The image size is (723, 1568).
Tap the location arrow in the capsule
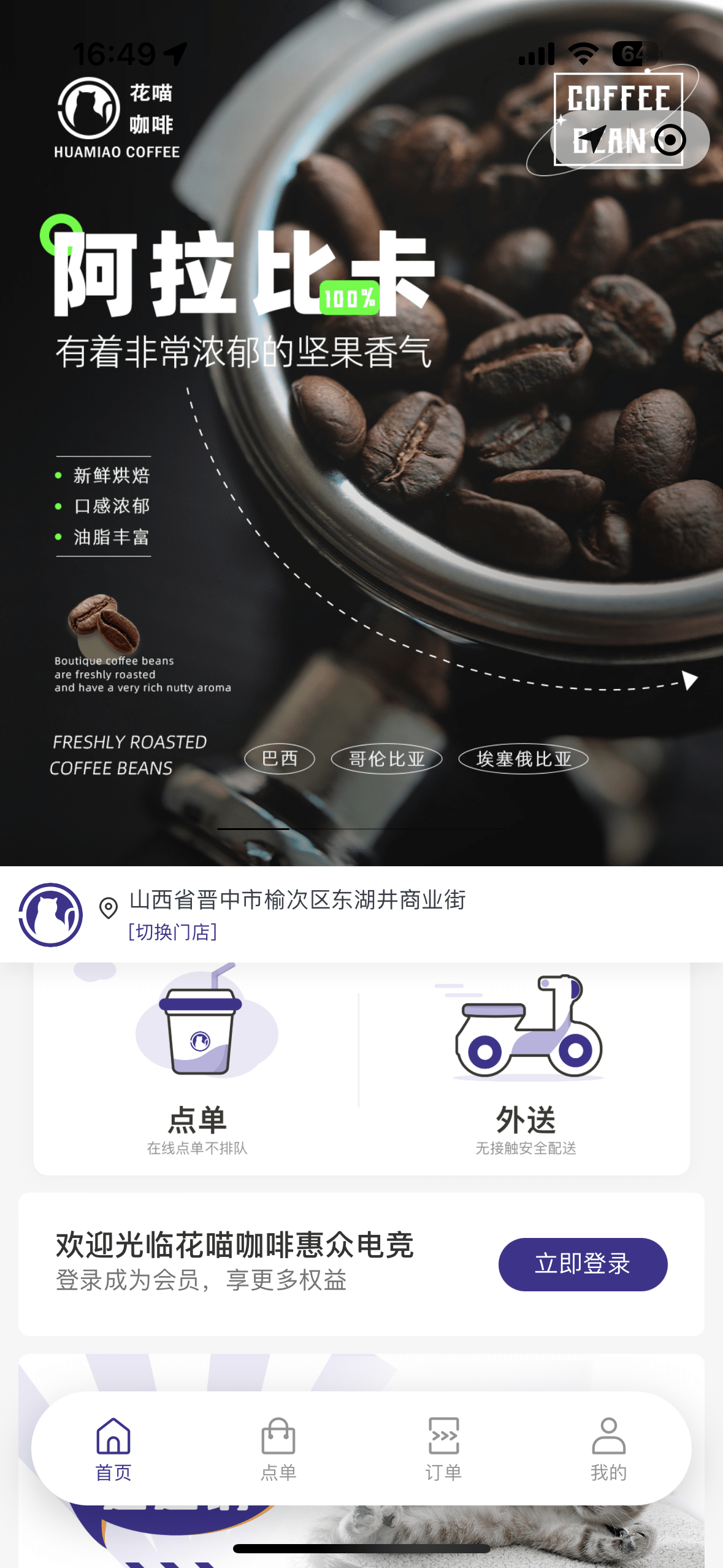tap(592, 140)
